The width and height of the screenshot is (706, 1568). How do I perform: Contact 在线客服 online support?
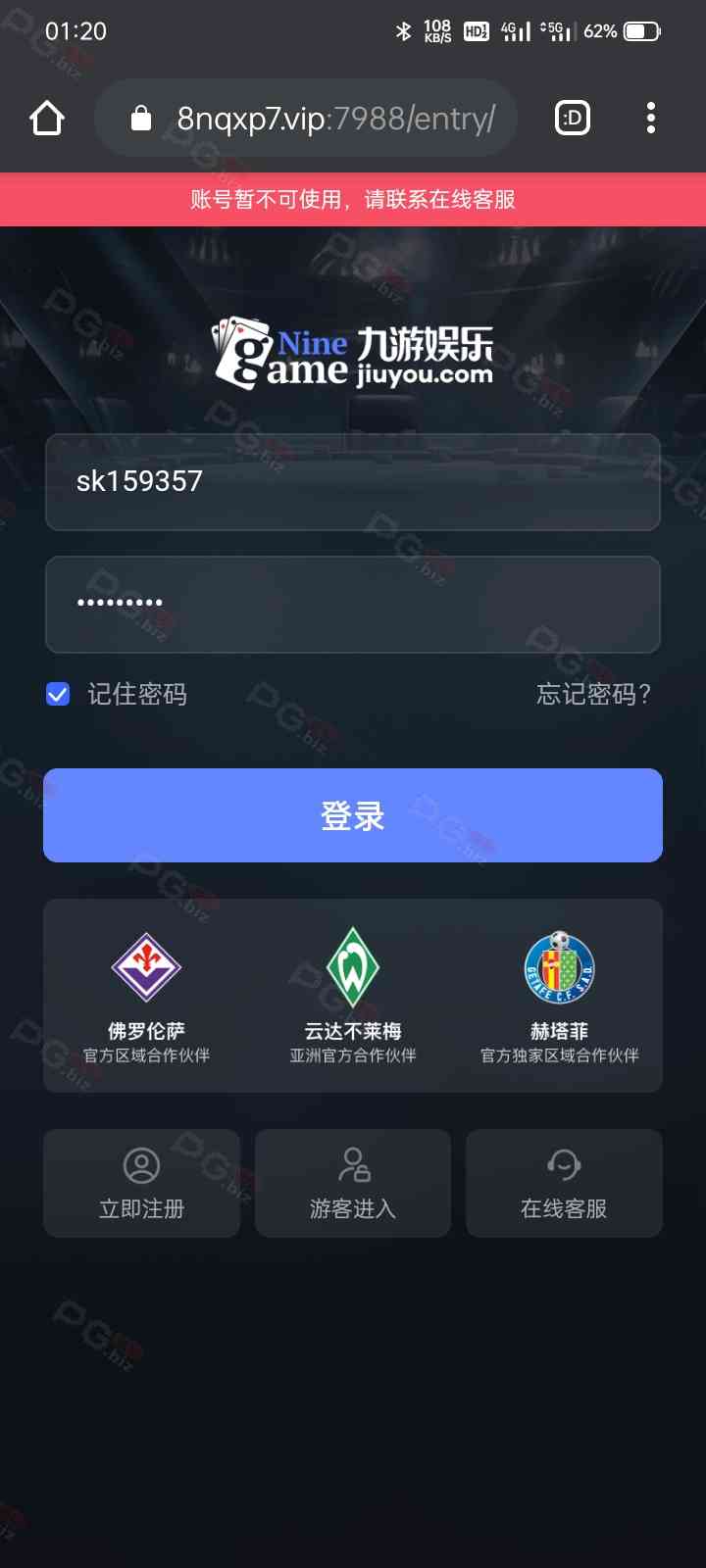(564, 1183)
